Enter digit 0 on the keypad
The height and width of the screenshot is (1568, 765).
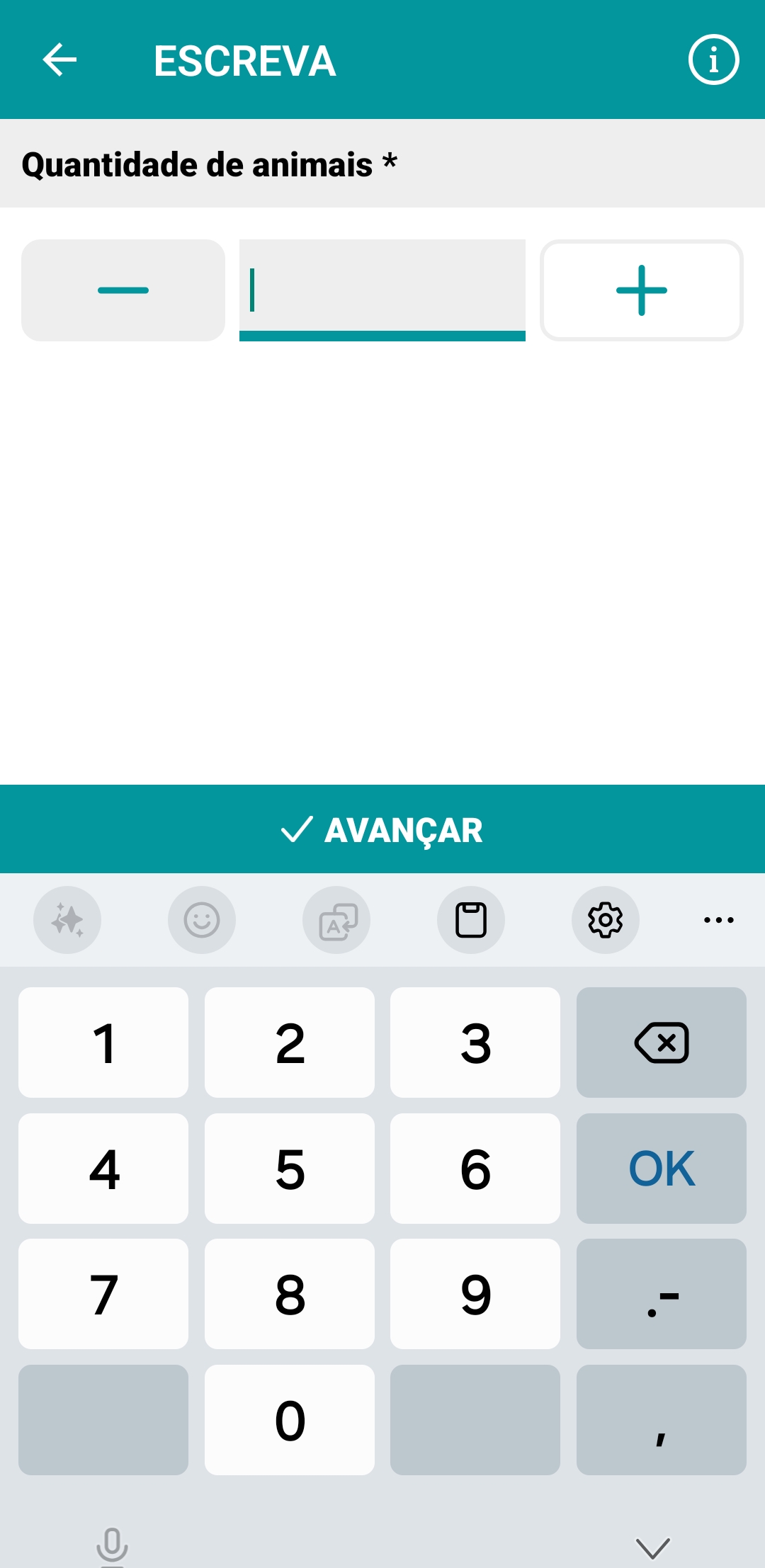coord(290,1420)
